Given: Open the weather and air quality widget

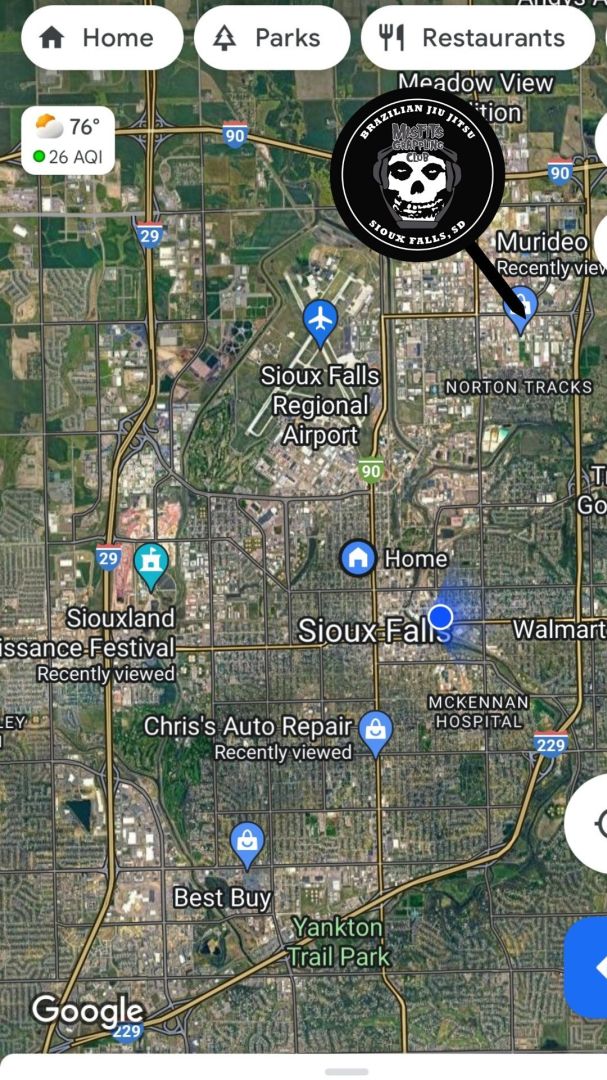Looking at the screenshot, I should (x=68, y=141).
